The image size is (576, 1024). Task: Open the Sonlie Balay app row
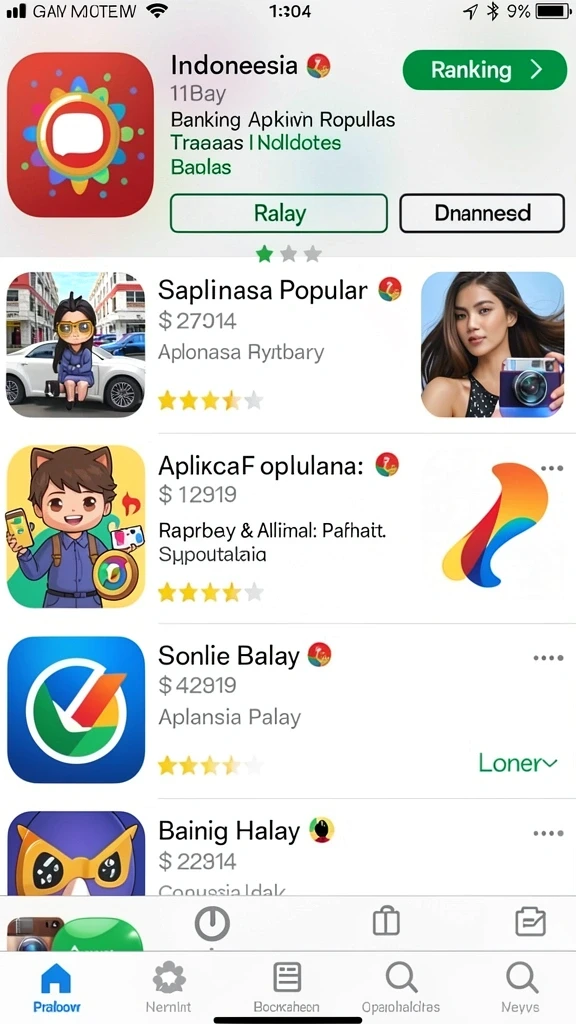[x=288, y=710]
